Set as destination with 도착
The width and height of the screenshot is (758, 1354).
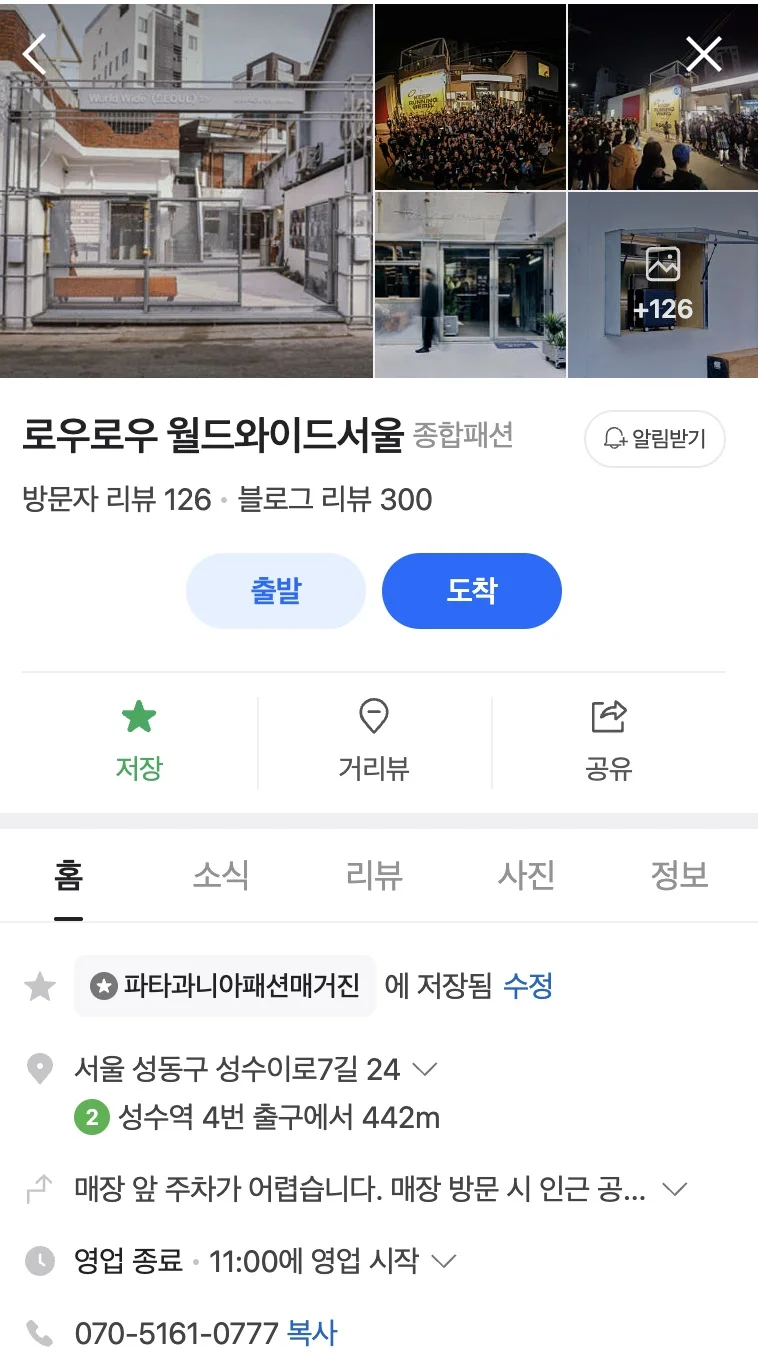click(471, 591)
